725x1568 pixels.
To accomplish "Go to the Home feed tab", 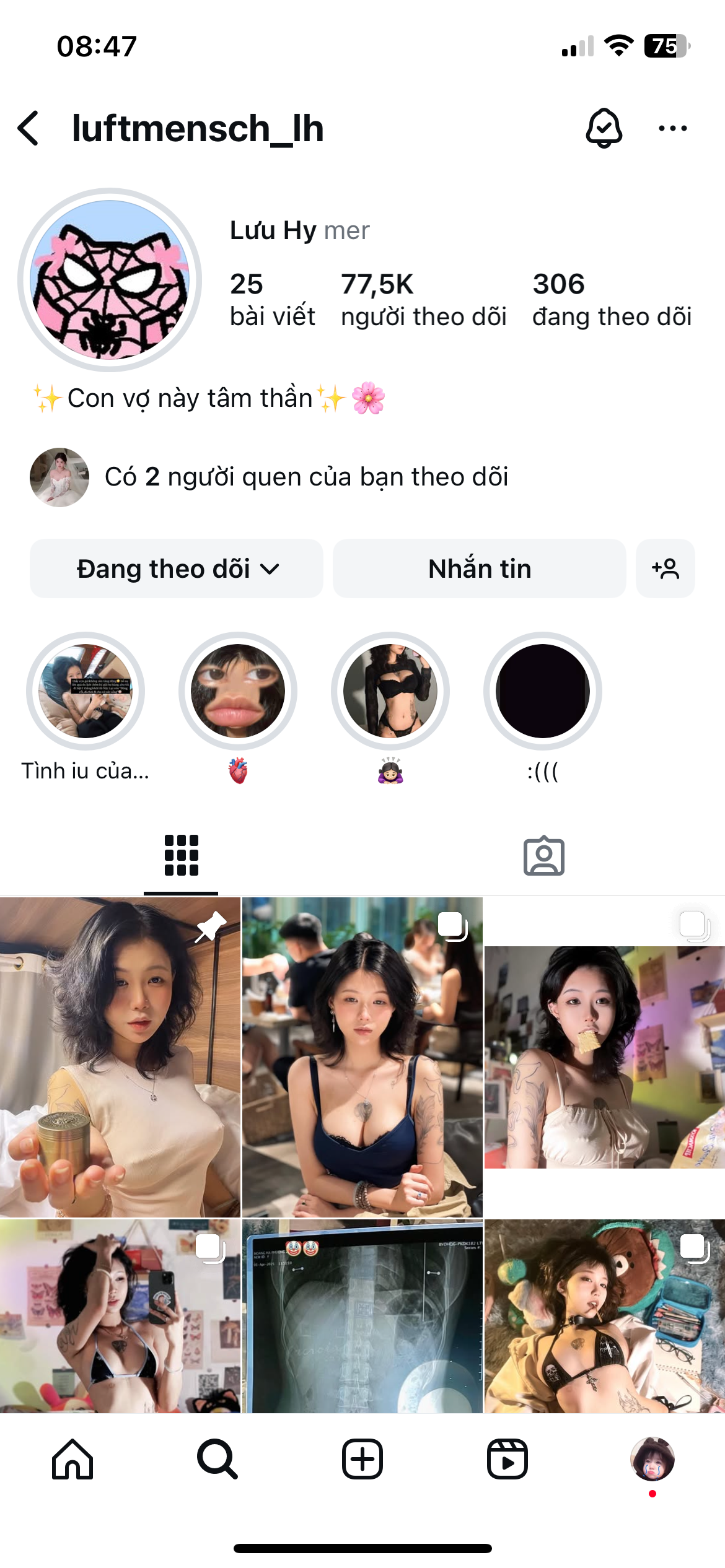I will tap(72, 1459).
